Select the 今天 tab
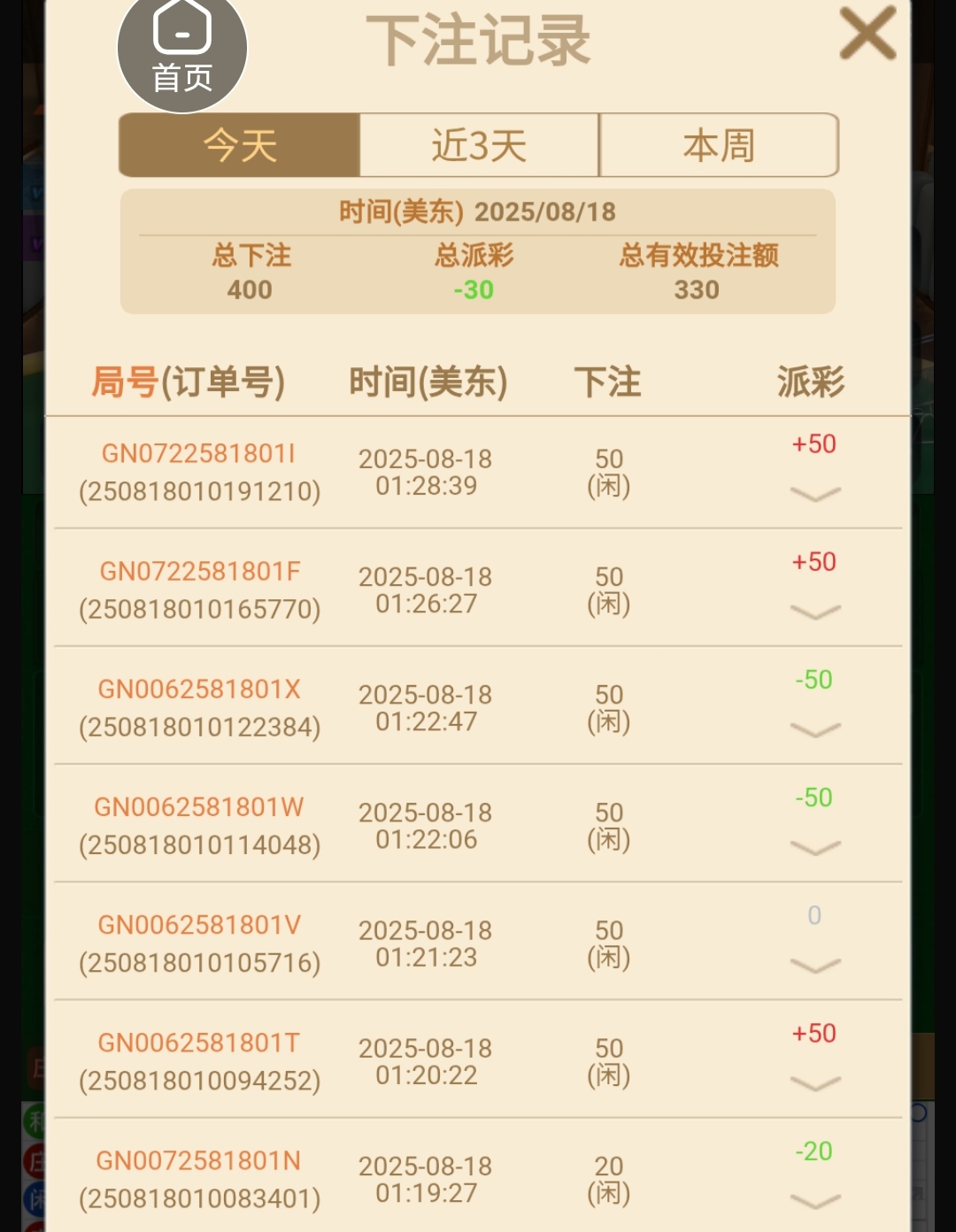Screen dimensions: 956x1232 point(240,145)
